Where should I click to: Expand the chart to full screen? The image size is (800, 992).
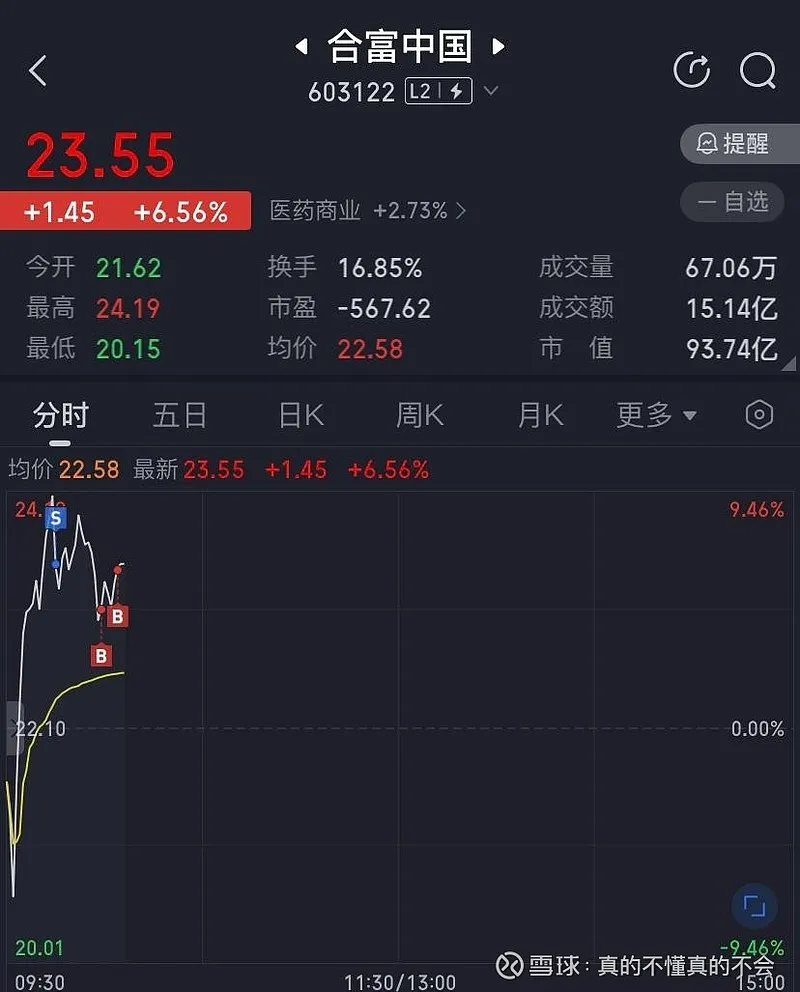click(753, 907)
